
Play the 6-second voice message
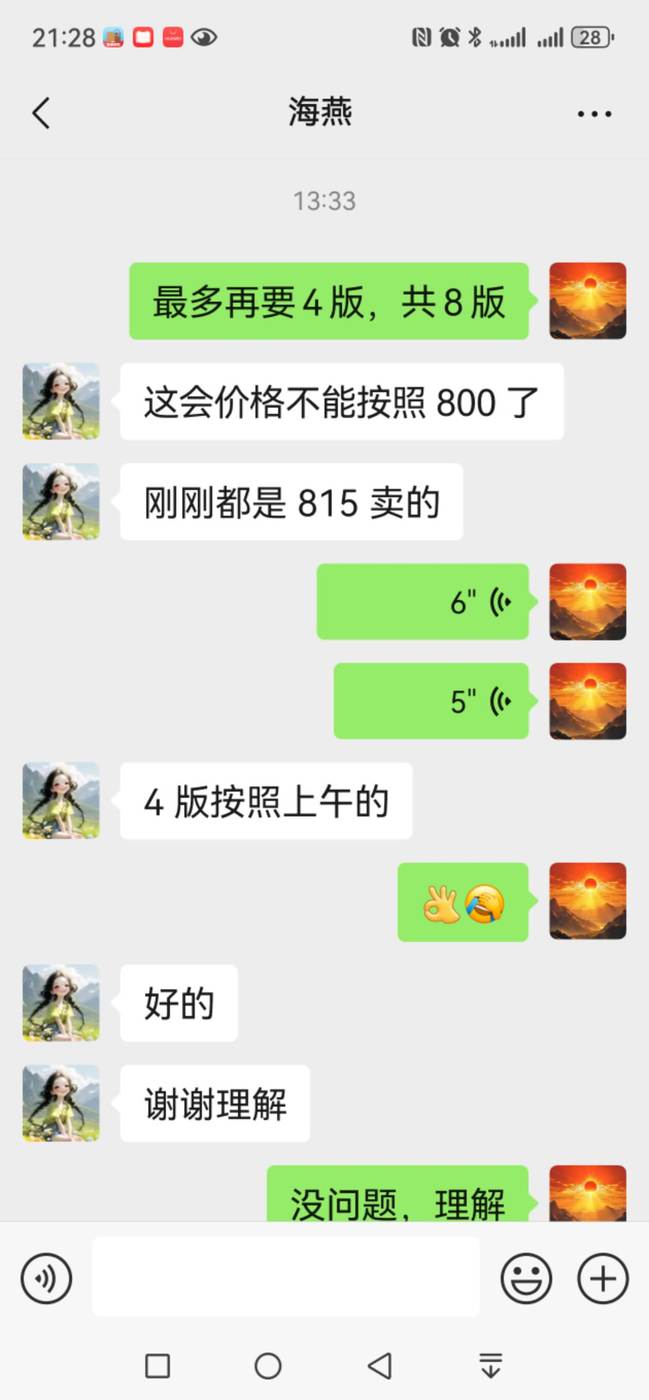[x=423, y=602]
